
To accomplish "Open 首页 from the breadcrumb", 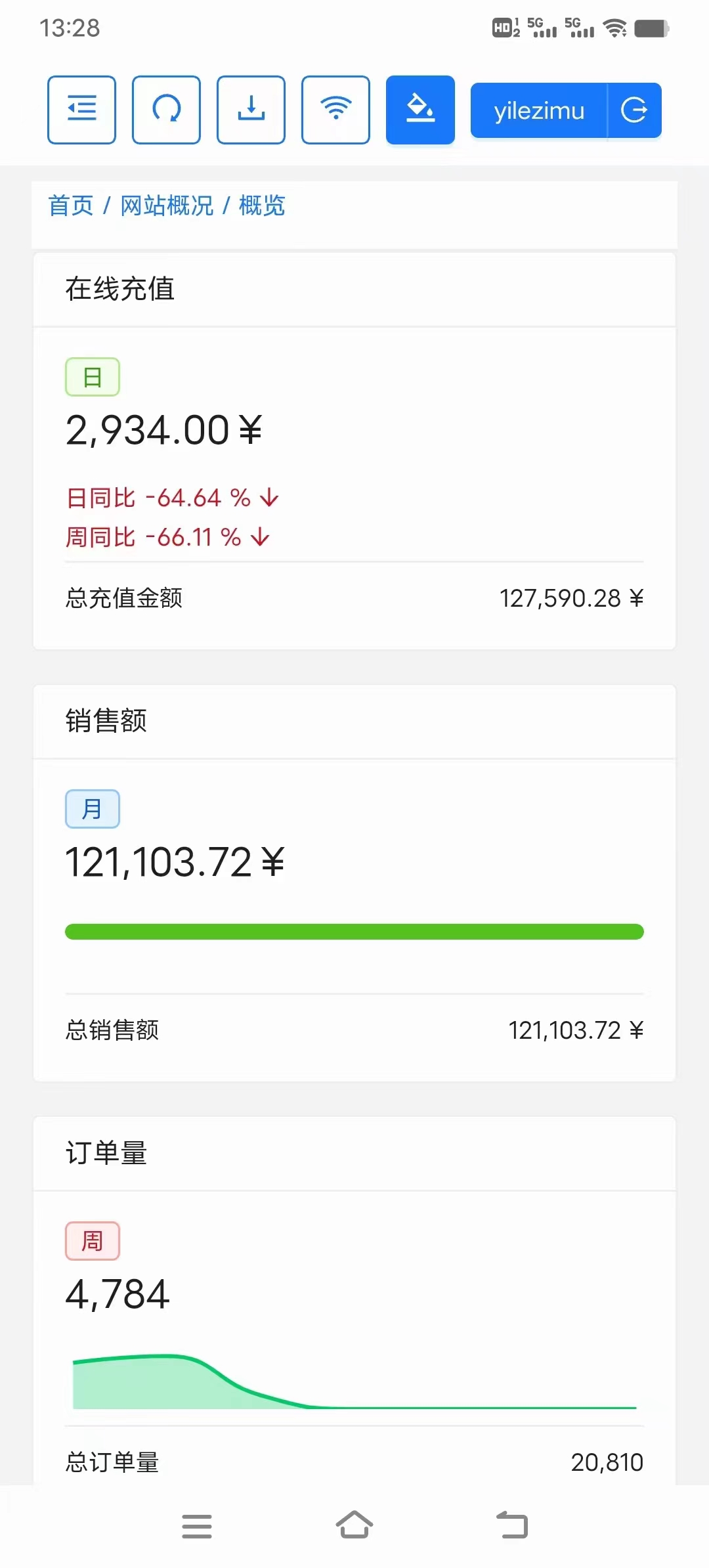I will (x=71, y=206).
